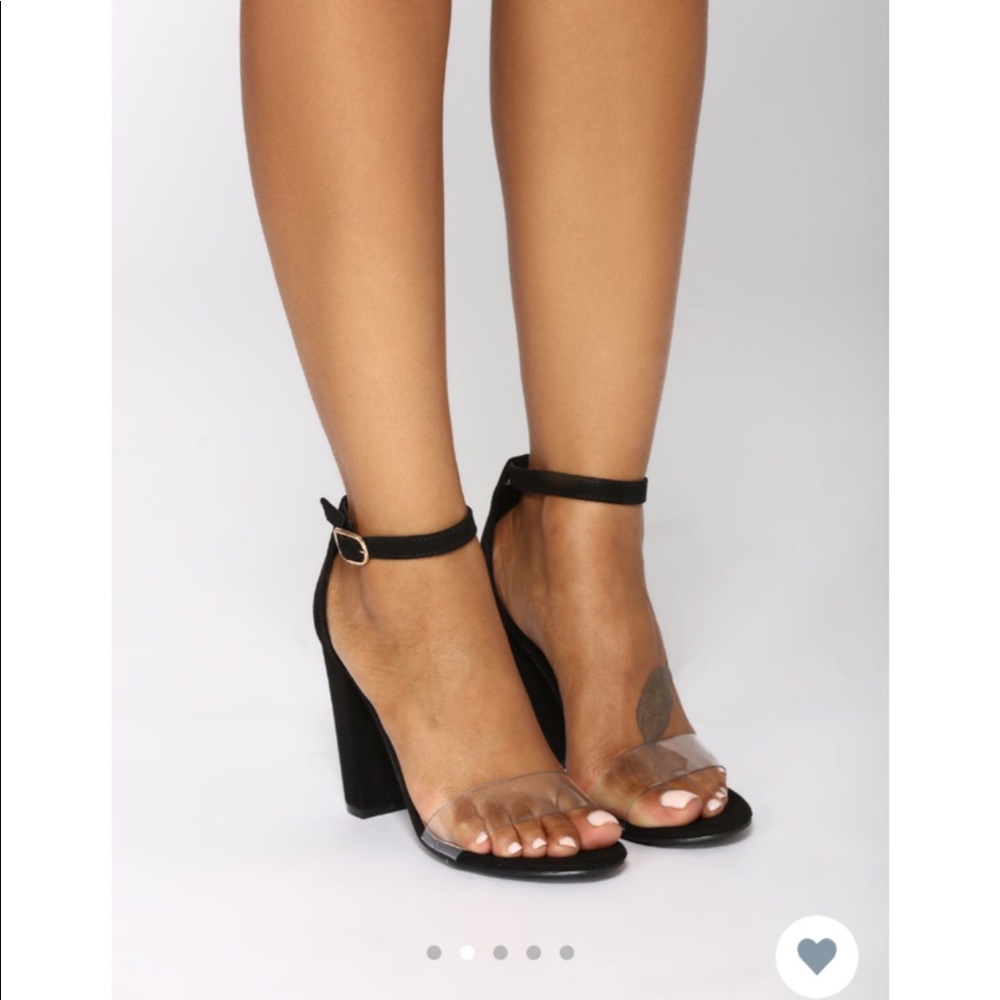Go to the third carousel dot
The height and width of the screenshot is (1000, 1000).
pyautogui.click(x=500, y=952)
